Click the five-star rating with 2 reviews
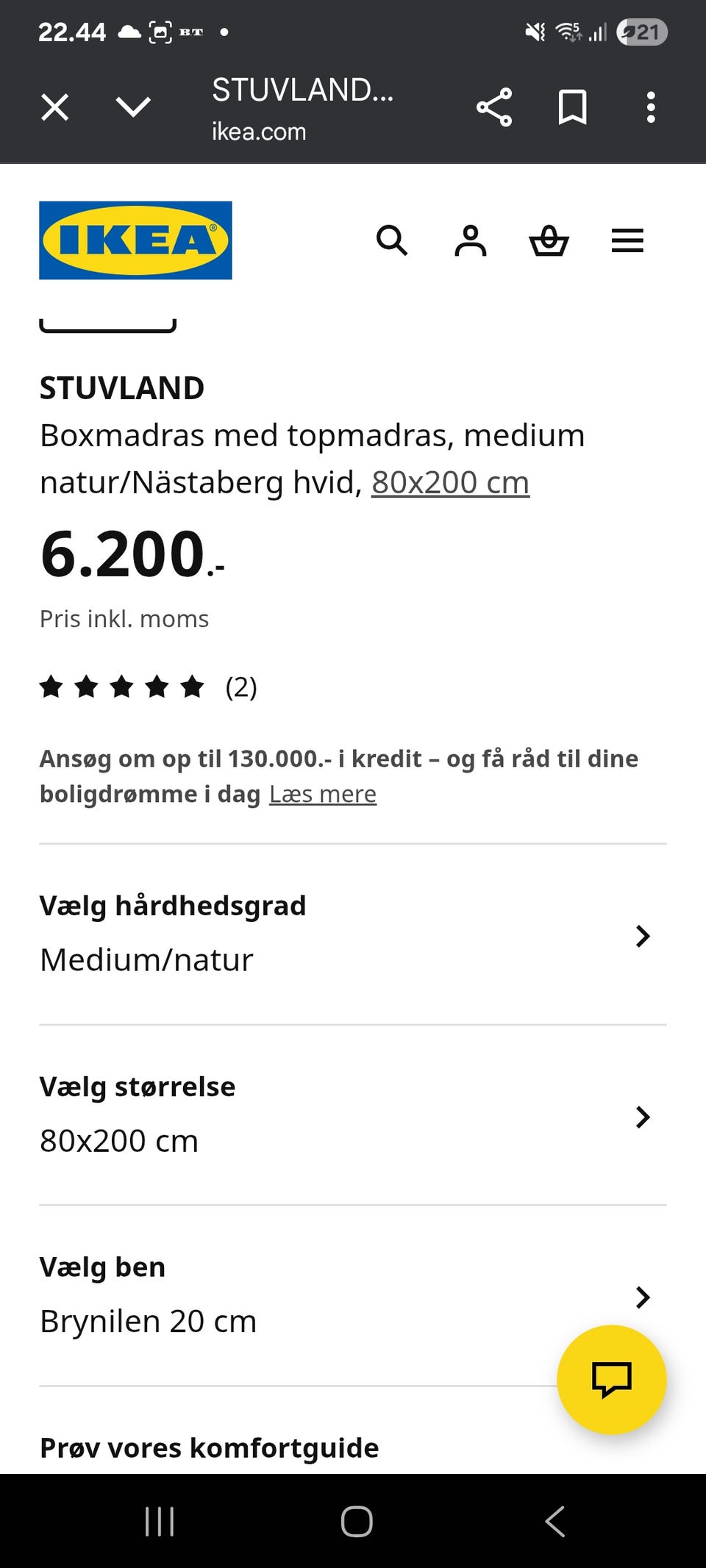 (x=124, y=687)
